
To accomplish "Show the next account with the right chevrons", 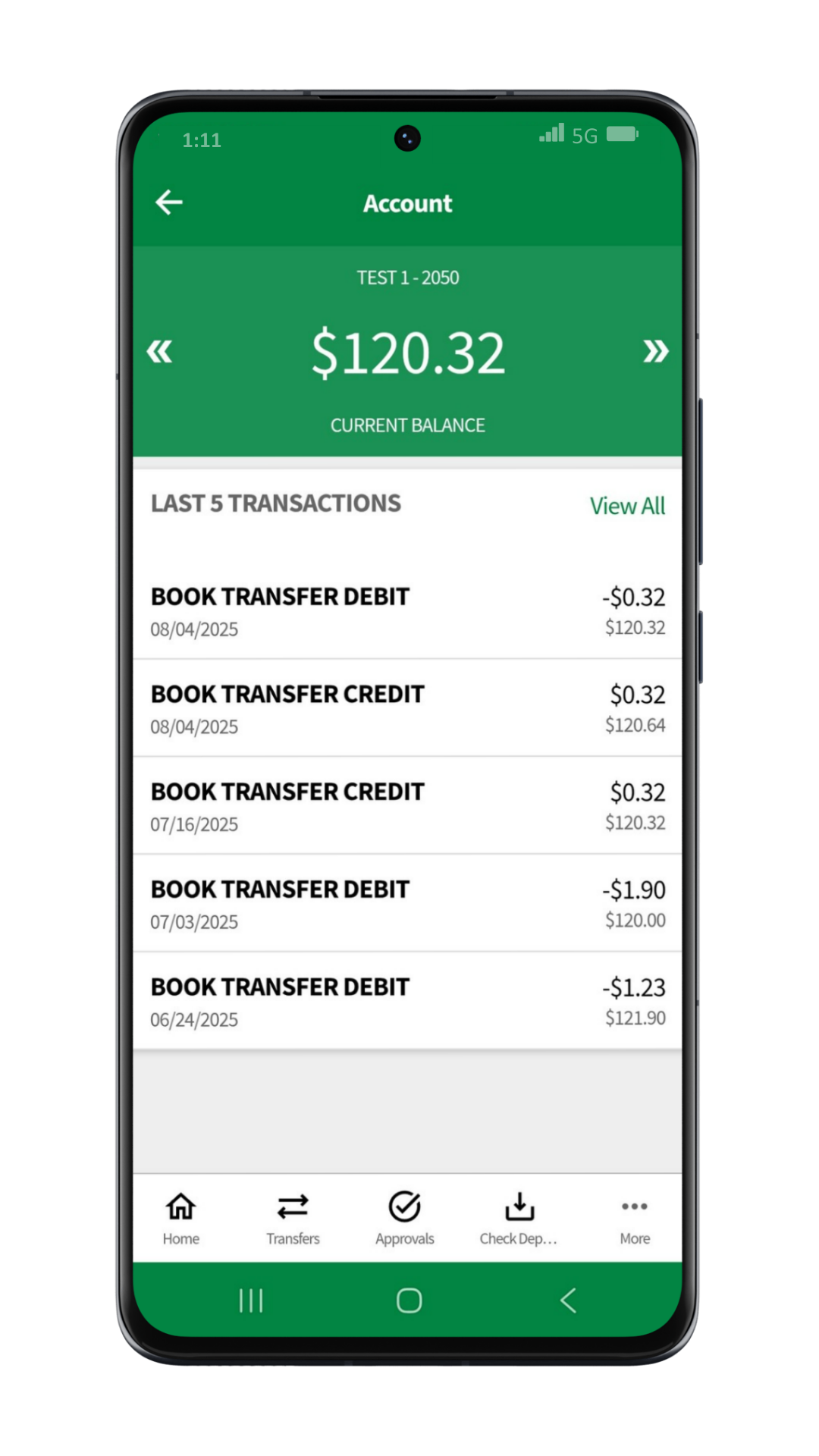I will coord(655,351).
